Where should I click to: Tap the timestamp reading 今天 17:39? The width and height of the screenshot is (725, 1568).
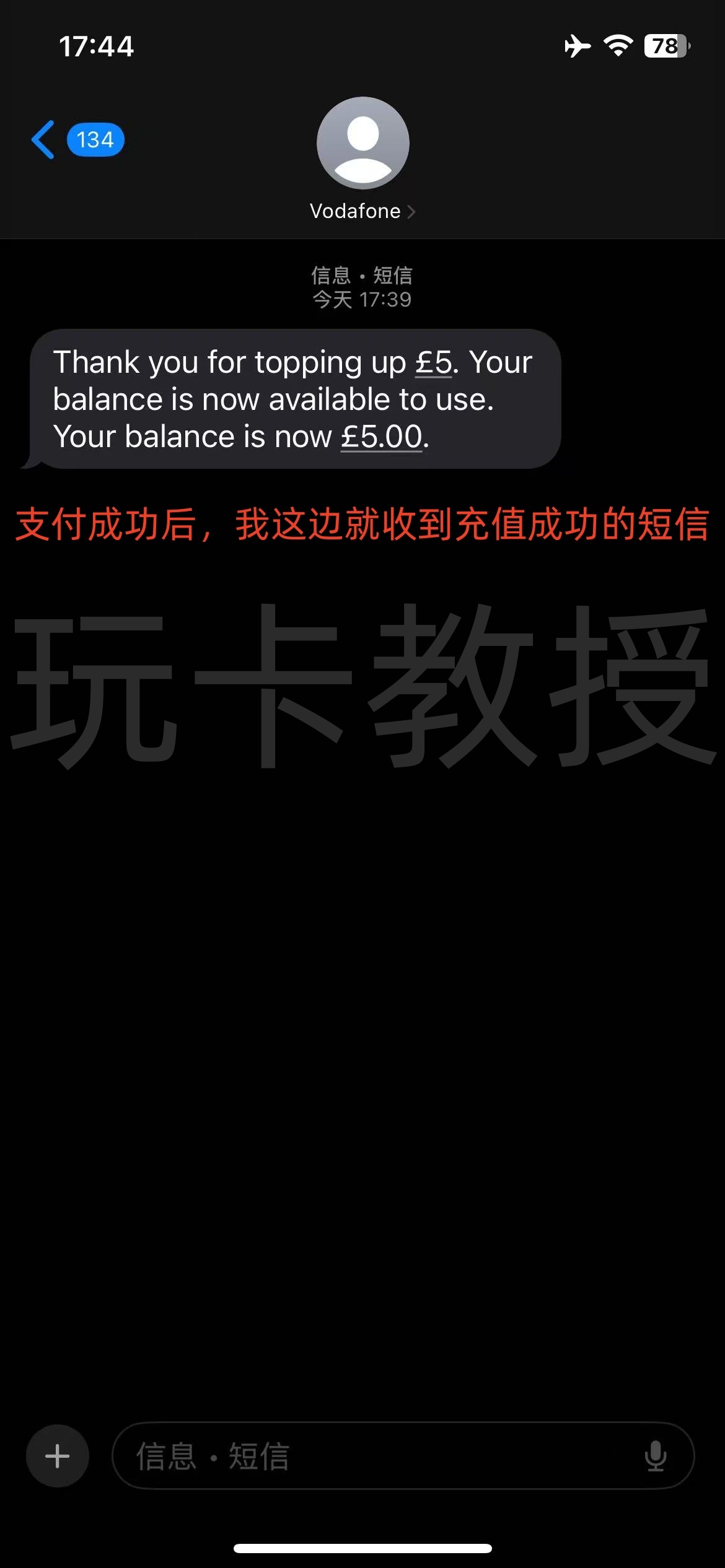(362, 299)
